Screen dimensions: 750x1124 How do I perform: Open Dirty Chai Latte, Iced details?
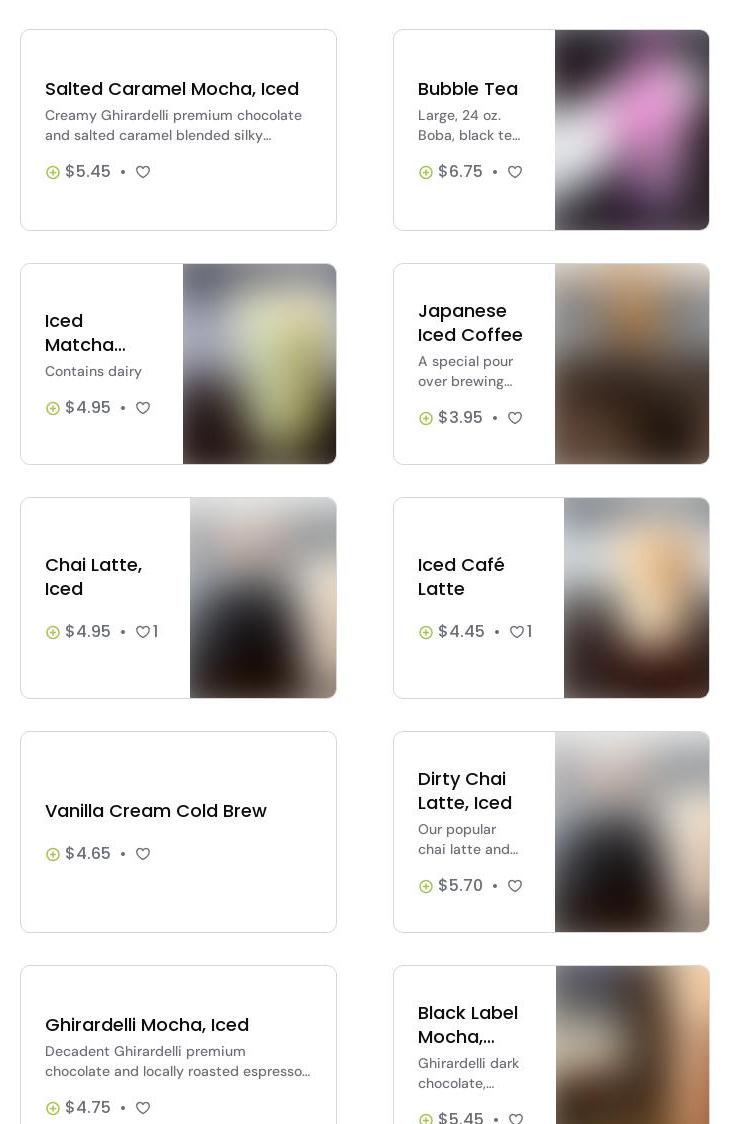(x=465, y=791)
